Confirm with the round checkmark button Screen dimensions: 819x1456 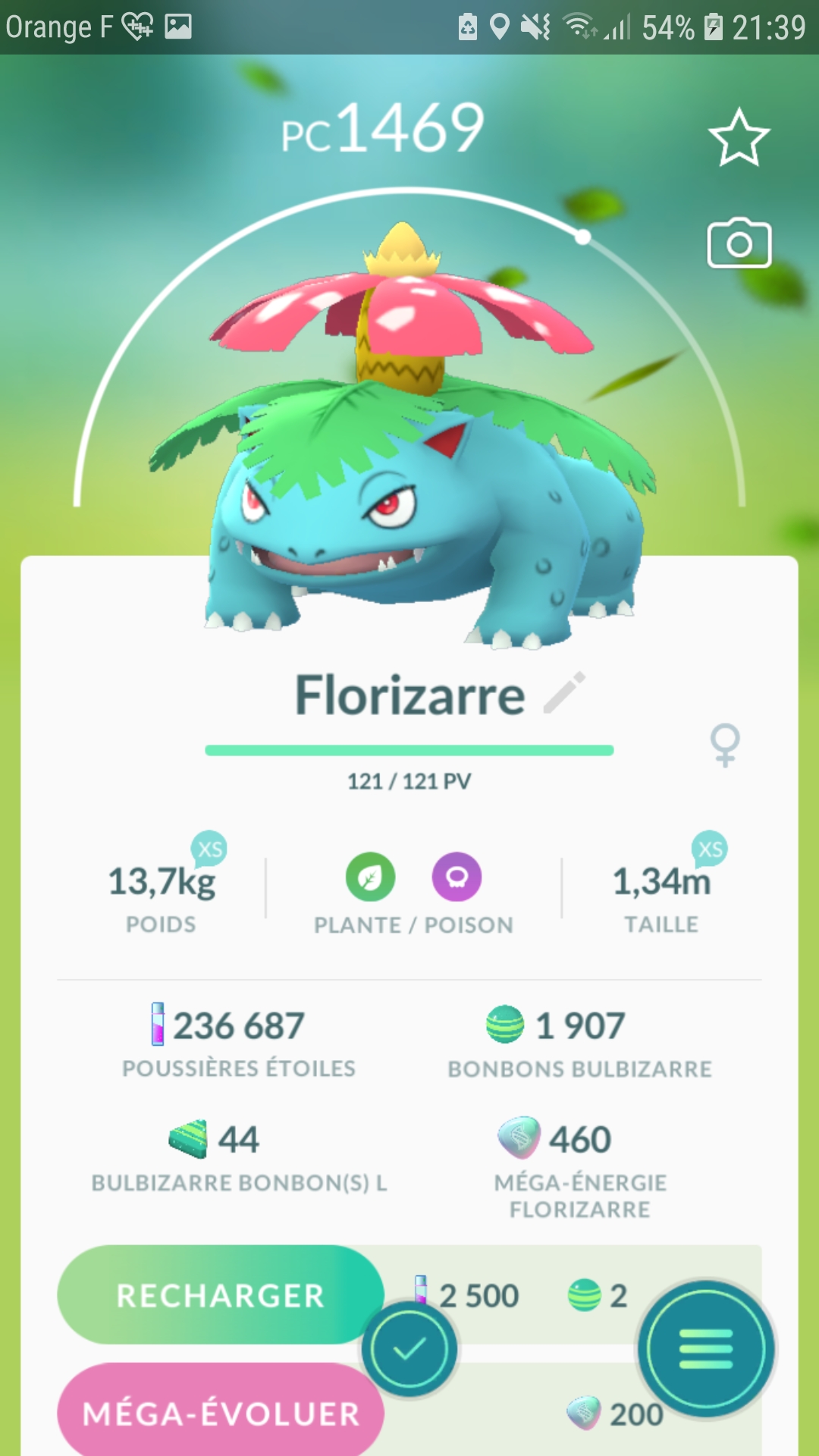(x=409, y=1349)
